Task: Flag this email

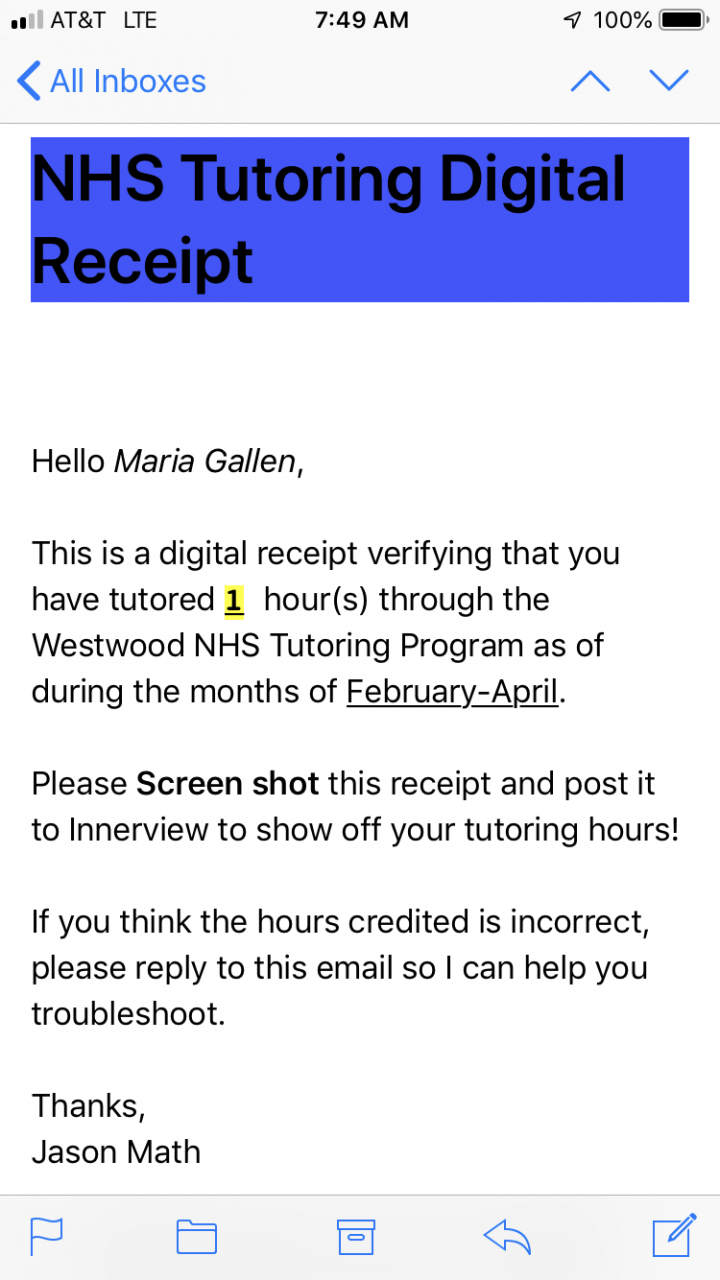Action: 47,1237
